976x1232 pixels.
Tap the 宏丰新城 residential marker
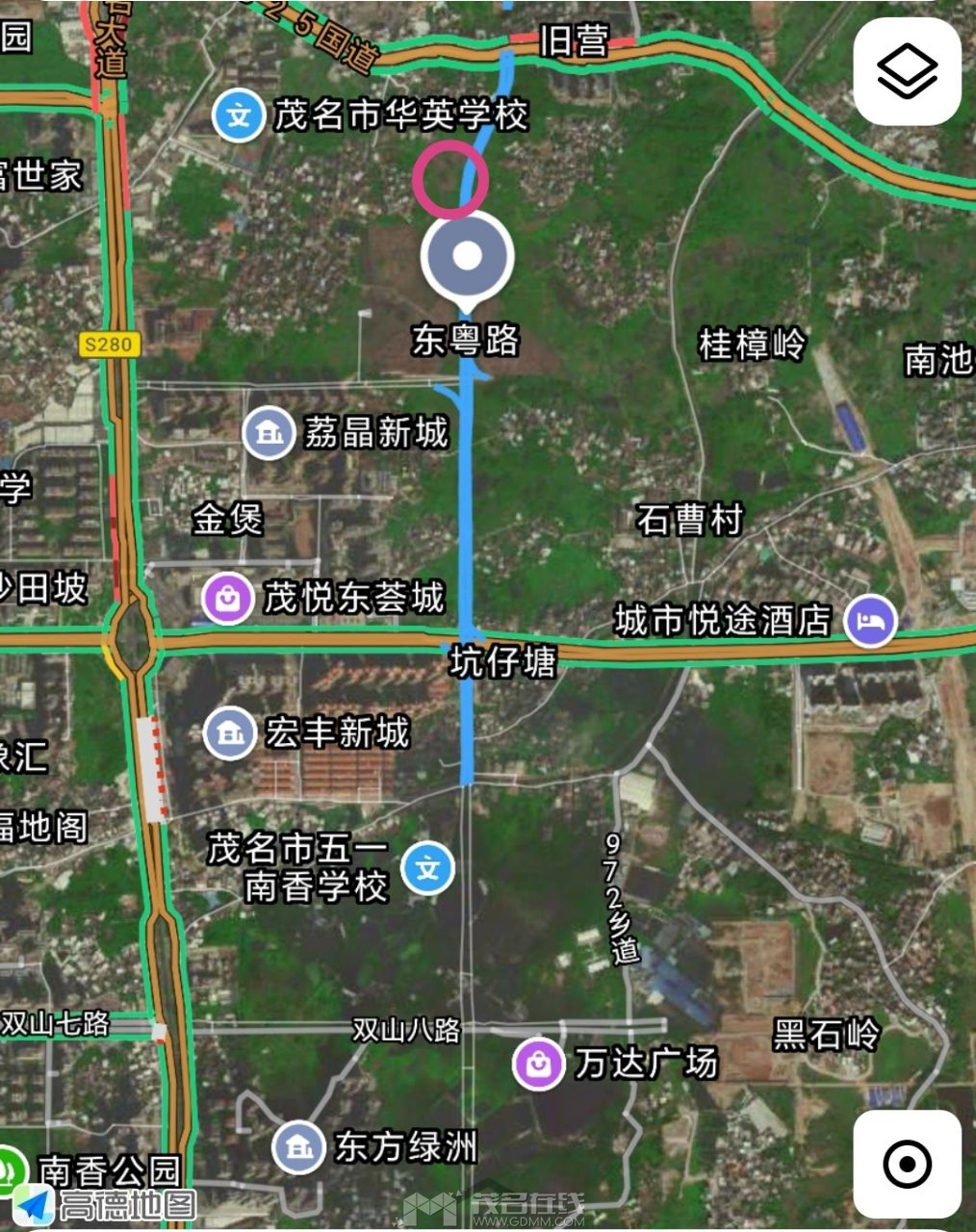[x=229, y=733]
